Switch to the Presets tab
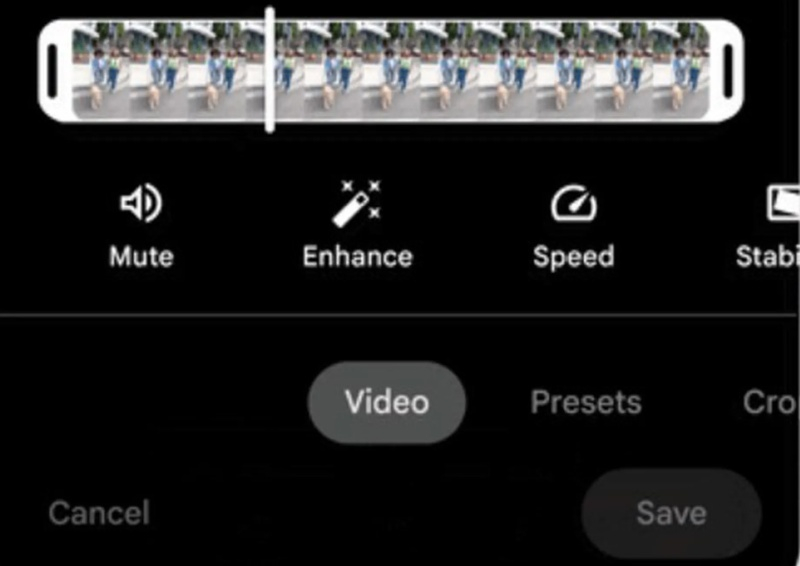The height and width of the screenshot is (566, 800). click(585, 402)
